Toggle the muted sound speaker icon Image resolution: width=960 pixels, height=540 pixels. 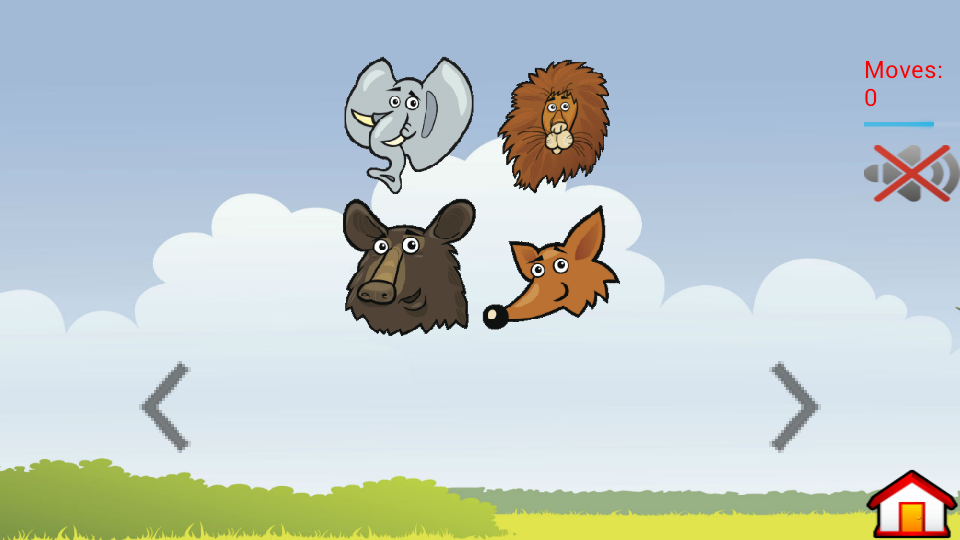tap(911, 173)
